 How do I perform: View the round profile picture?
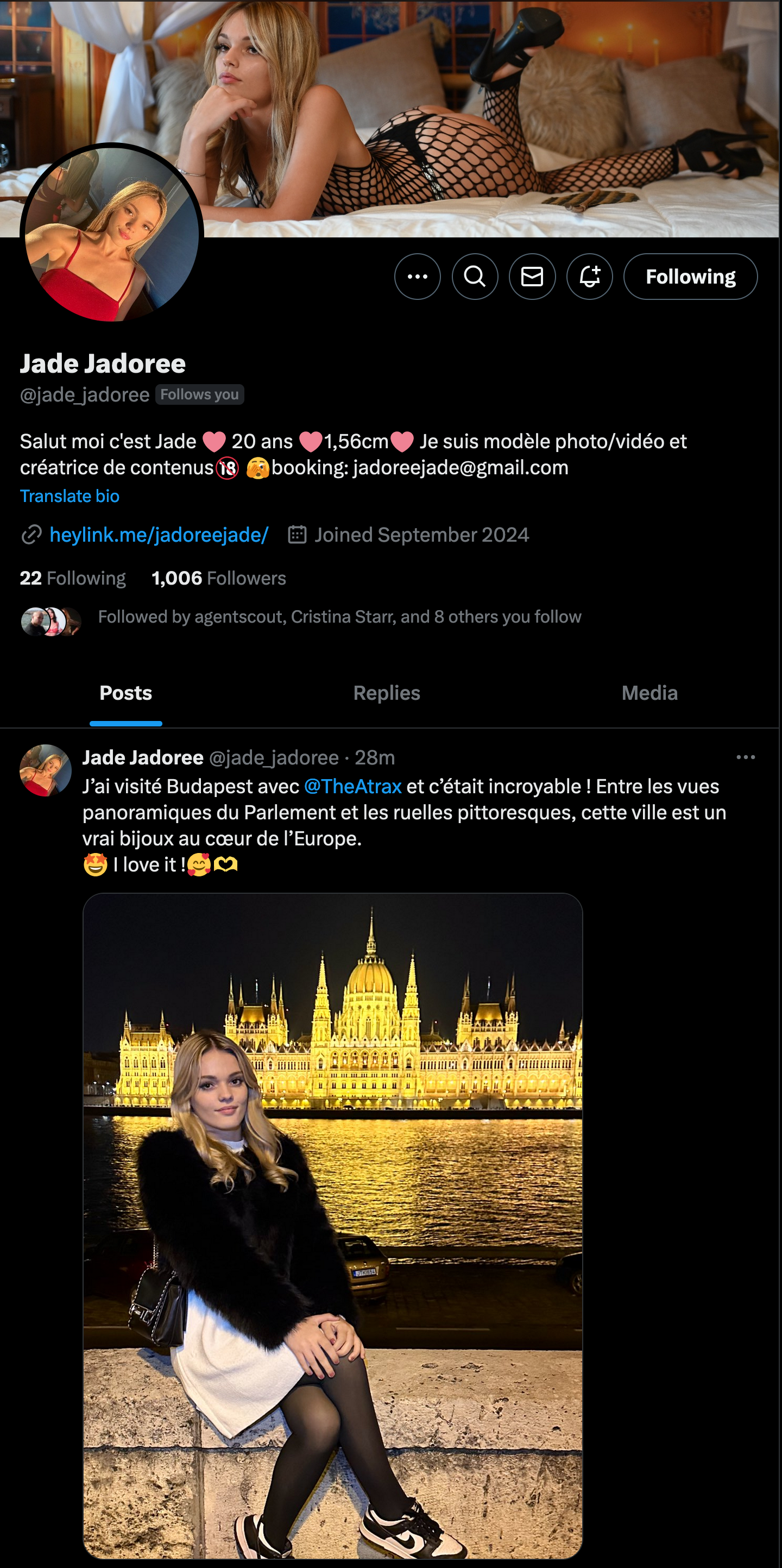click(x=112, y=234)
